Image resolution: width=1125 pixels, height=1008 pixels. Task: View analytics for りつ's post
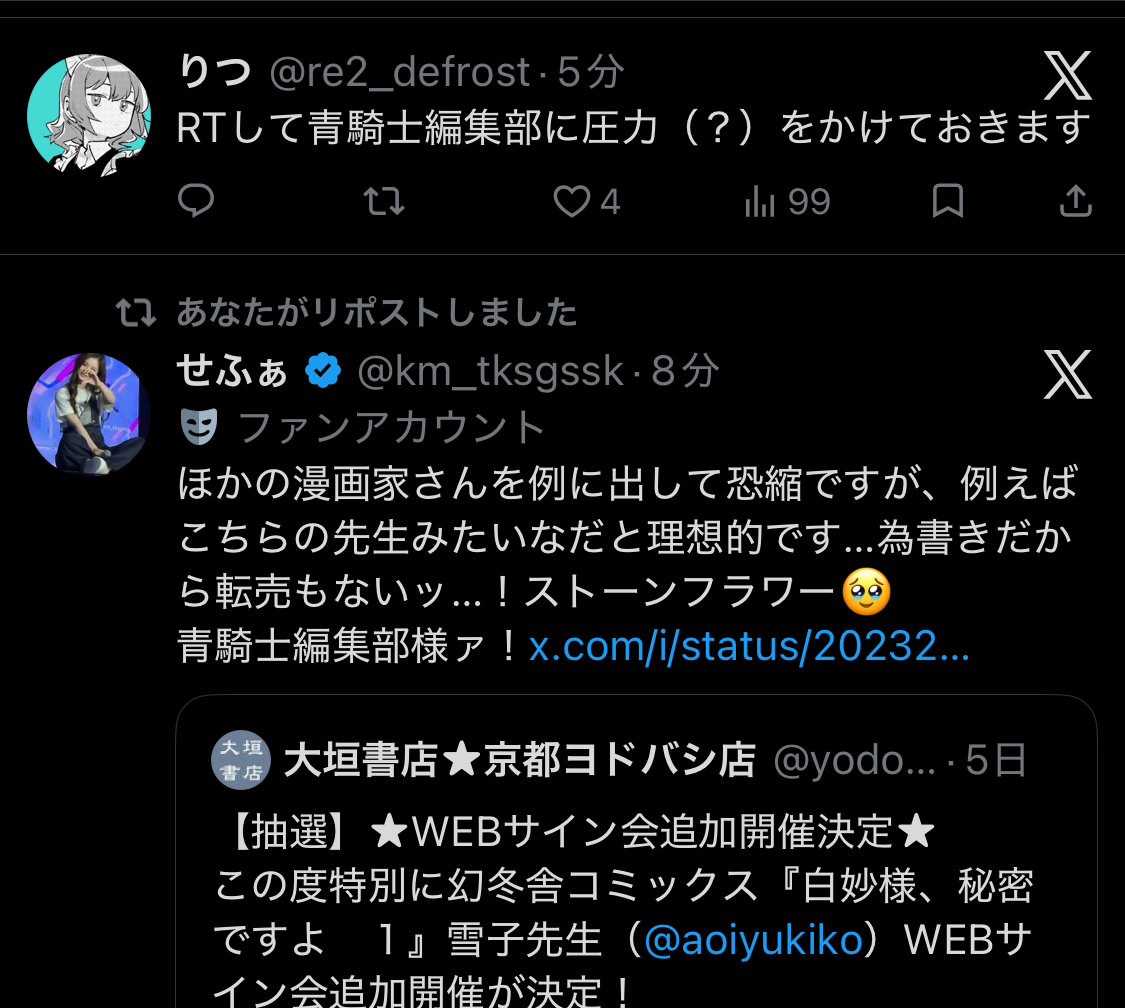click(762, 202)
